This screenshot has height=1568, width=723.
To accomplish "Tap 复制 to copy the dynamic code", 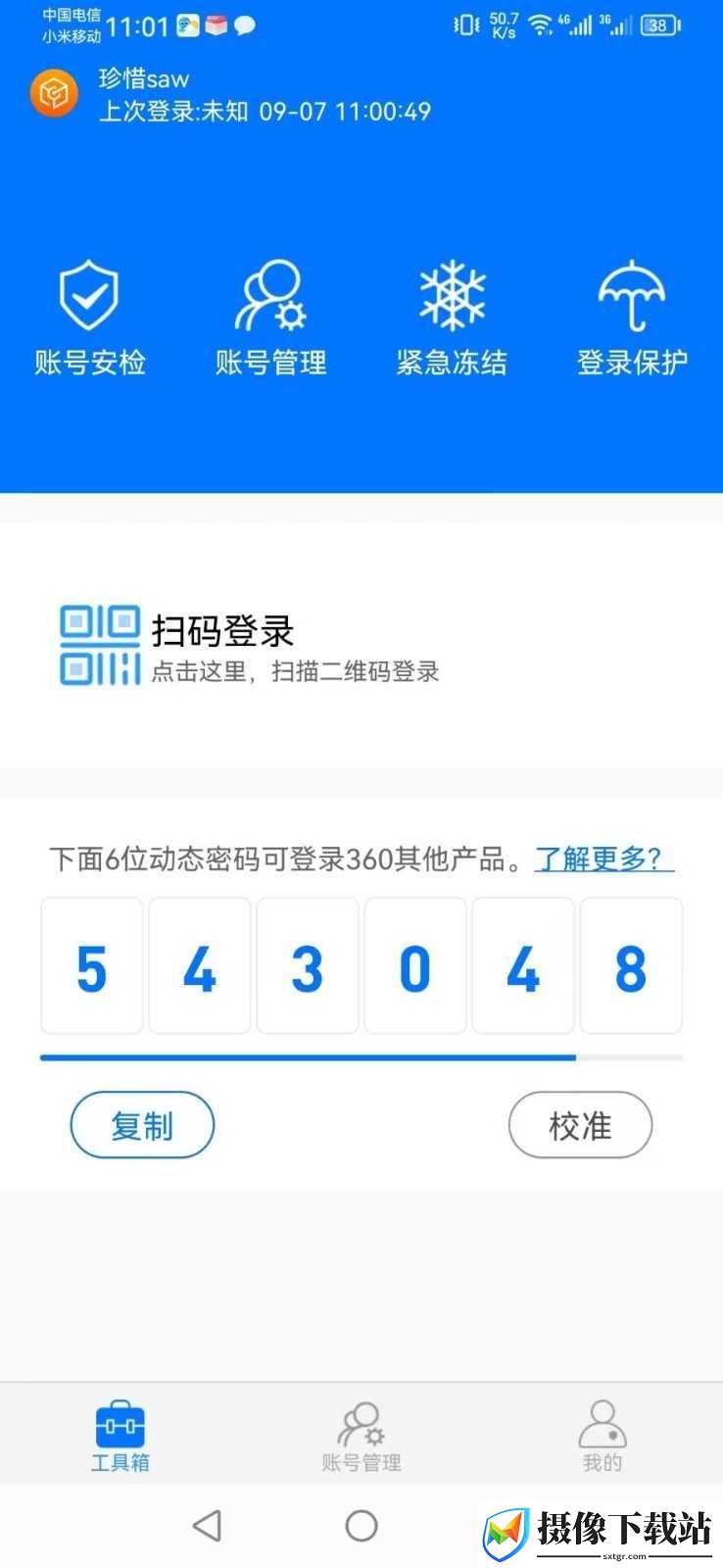I will point(142,1125).
